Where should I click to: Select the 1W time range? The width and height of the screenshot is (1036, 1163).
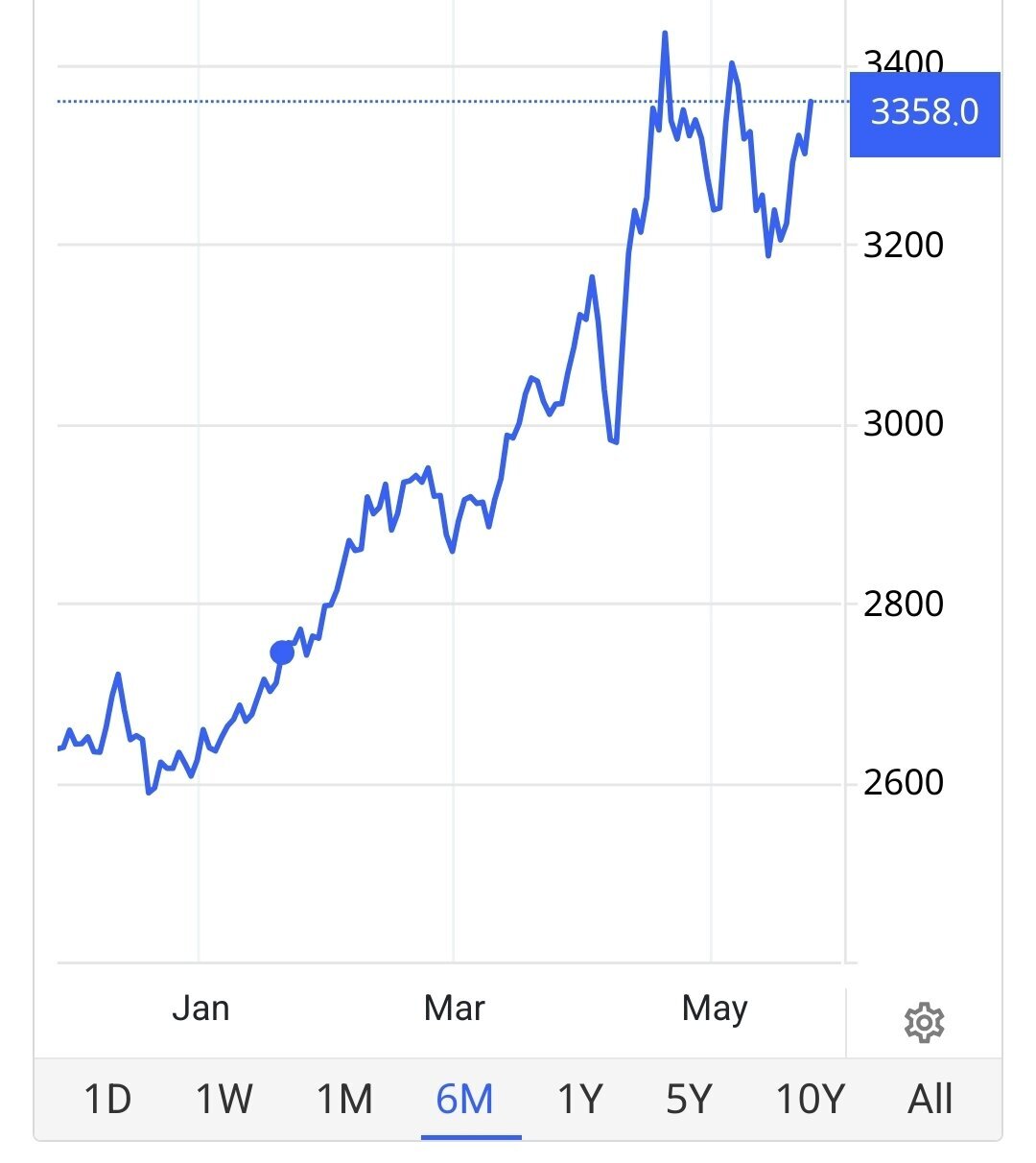tap(224, 1099)
